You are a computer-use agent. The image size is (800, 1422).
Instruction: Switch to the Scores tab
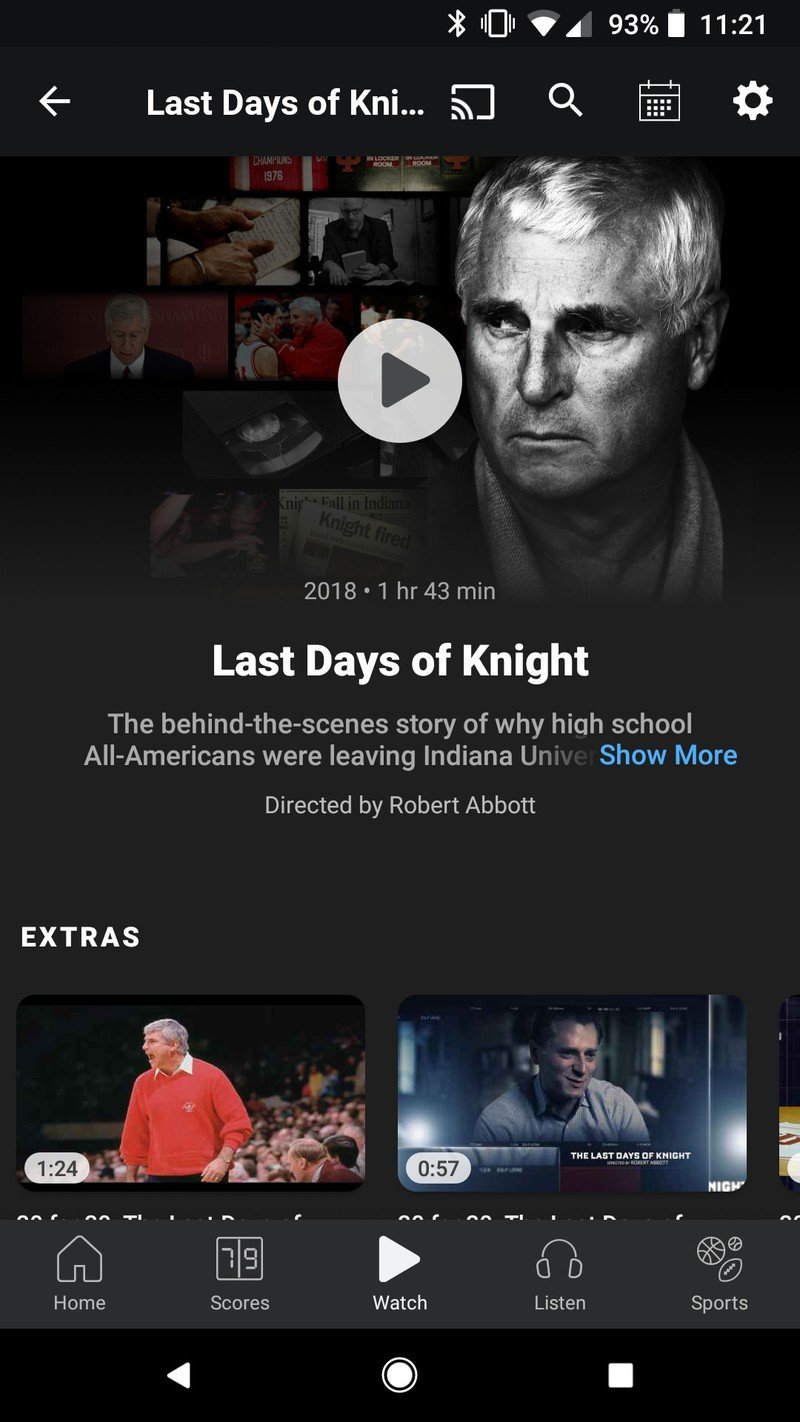tap(240, 1274)
